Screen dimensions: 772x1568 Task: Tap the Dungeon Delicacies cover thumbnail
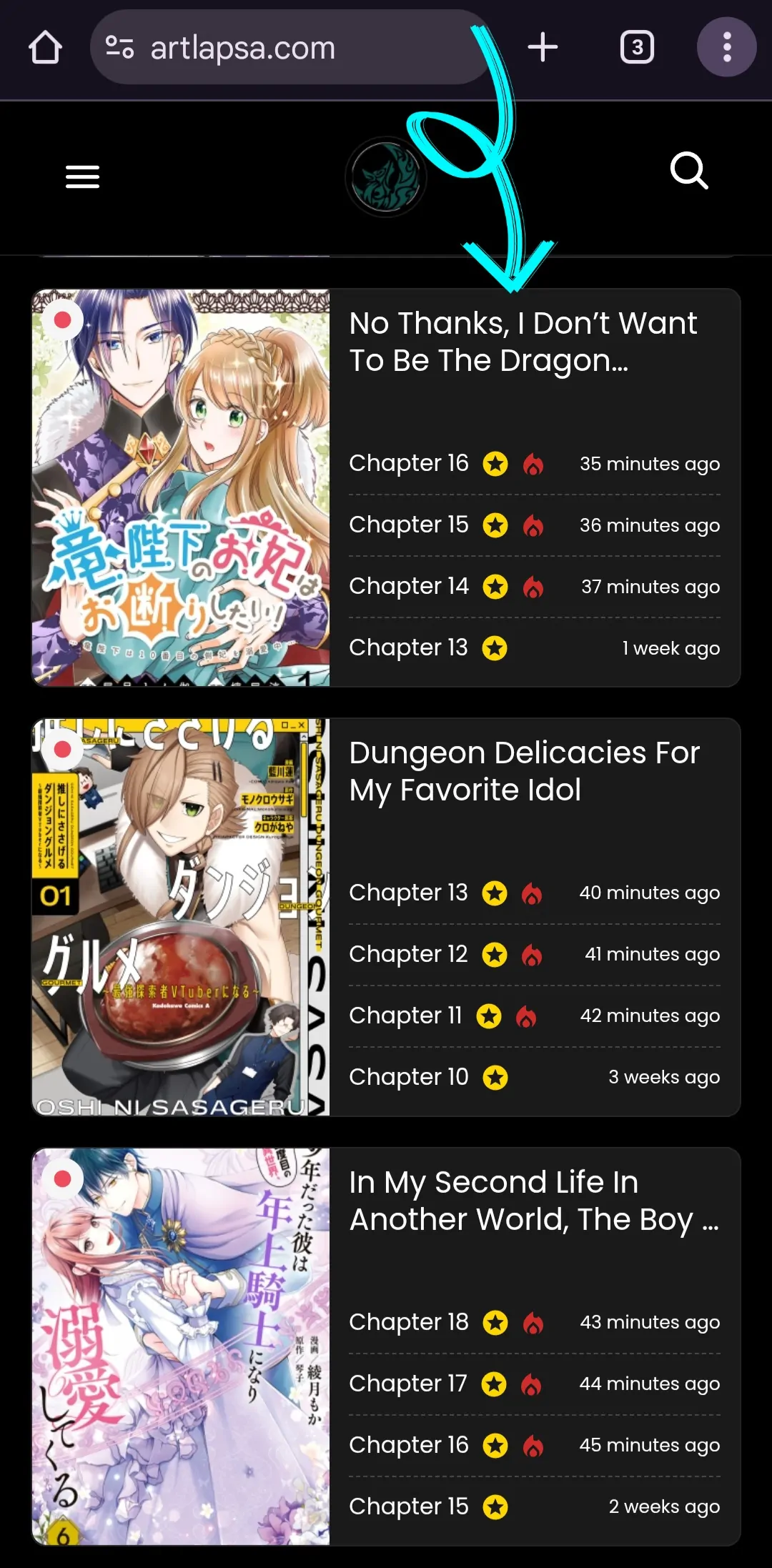[x=181, y=917]
